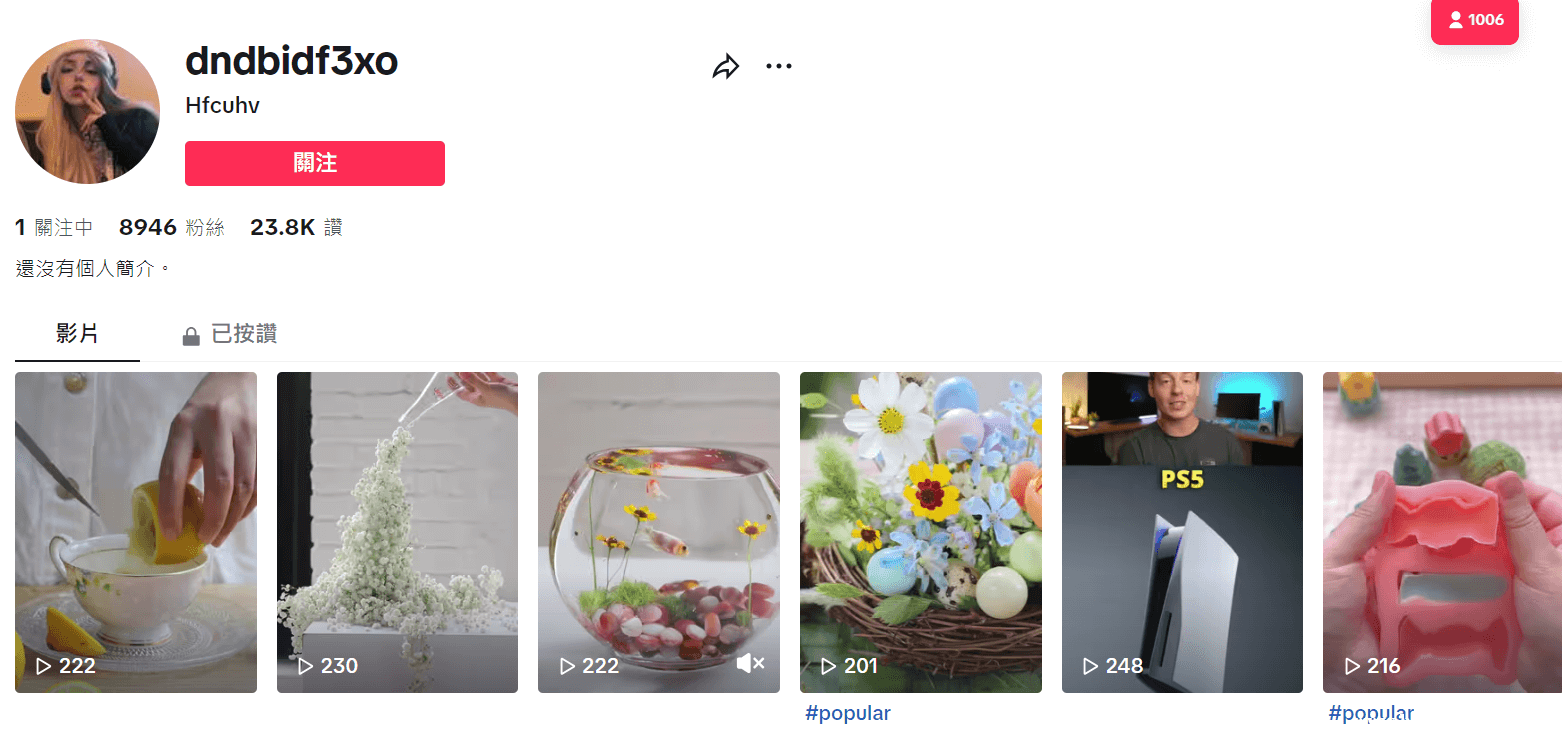This screenshot has width=1562, height=747.
Task: Unmute the fish bowl video
Action: [750, 663]
